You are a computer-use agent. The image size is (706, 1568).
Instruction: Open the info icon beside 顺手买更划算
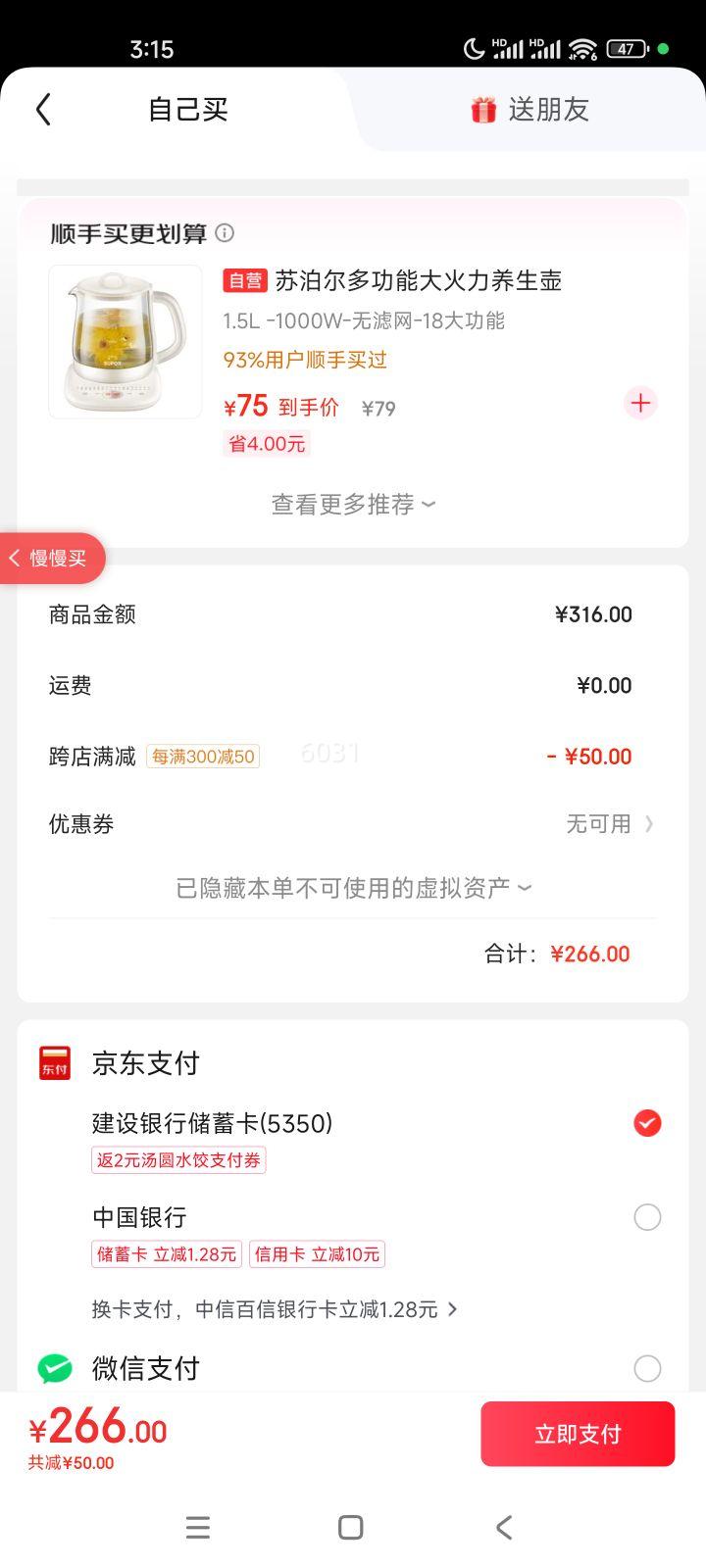[225, 233]
